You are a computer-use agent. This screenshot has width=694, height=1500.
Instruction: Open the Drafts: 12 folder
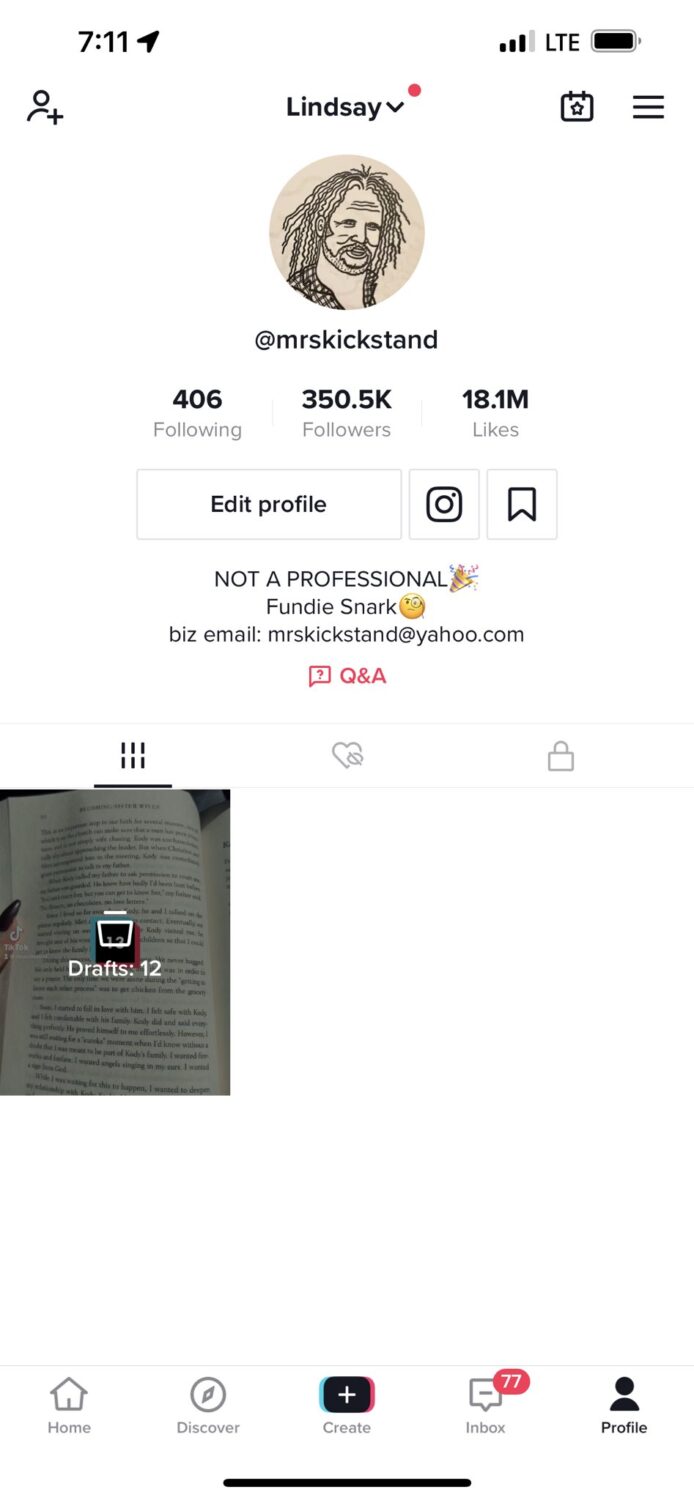(115, 942)
